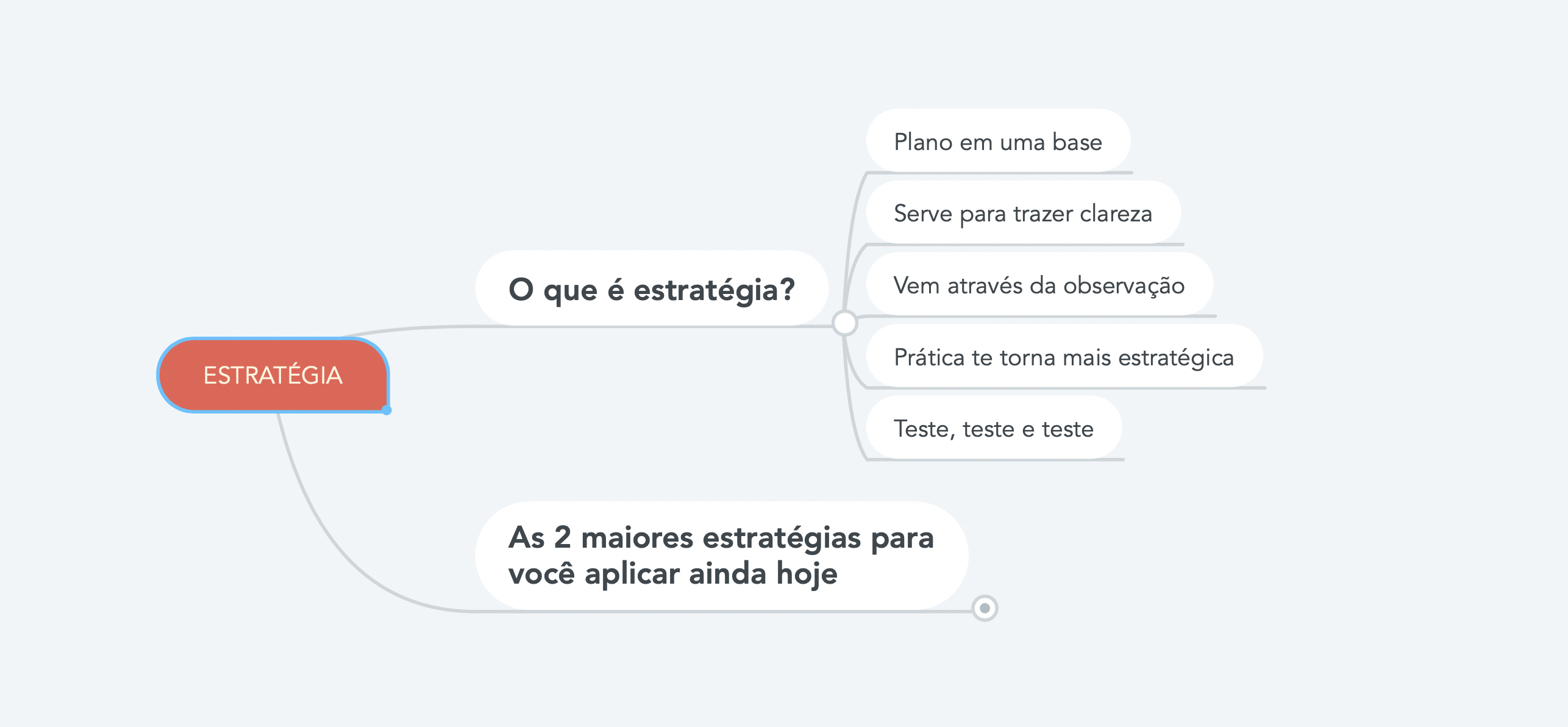Screen dimensions: 1568x727
Task: Select the 'Teste, teste e teste' node
Action: [x=993, y=428]
